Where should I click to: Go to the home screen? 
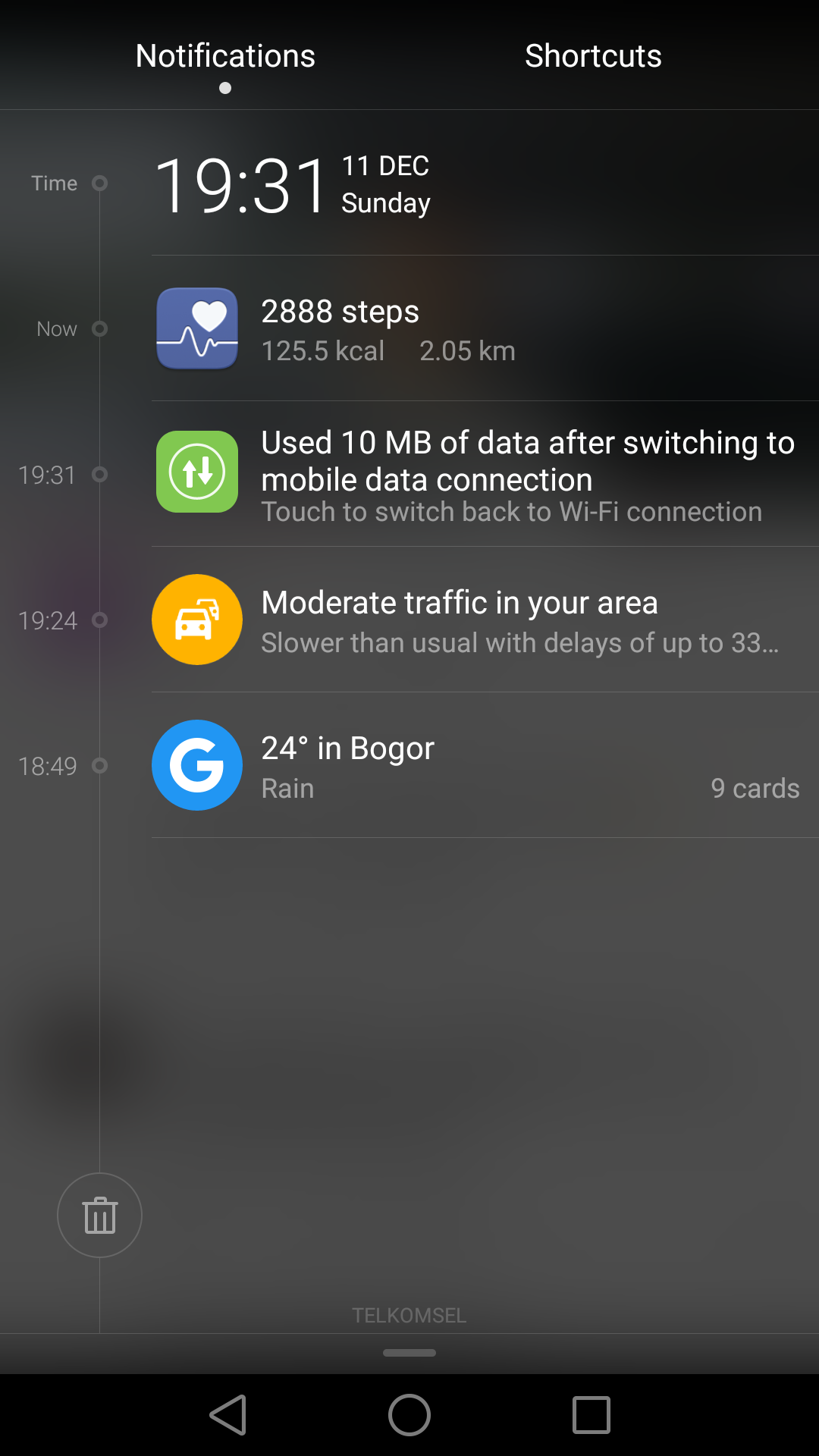409,1415
